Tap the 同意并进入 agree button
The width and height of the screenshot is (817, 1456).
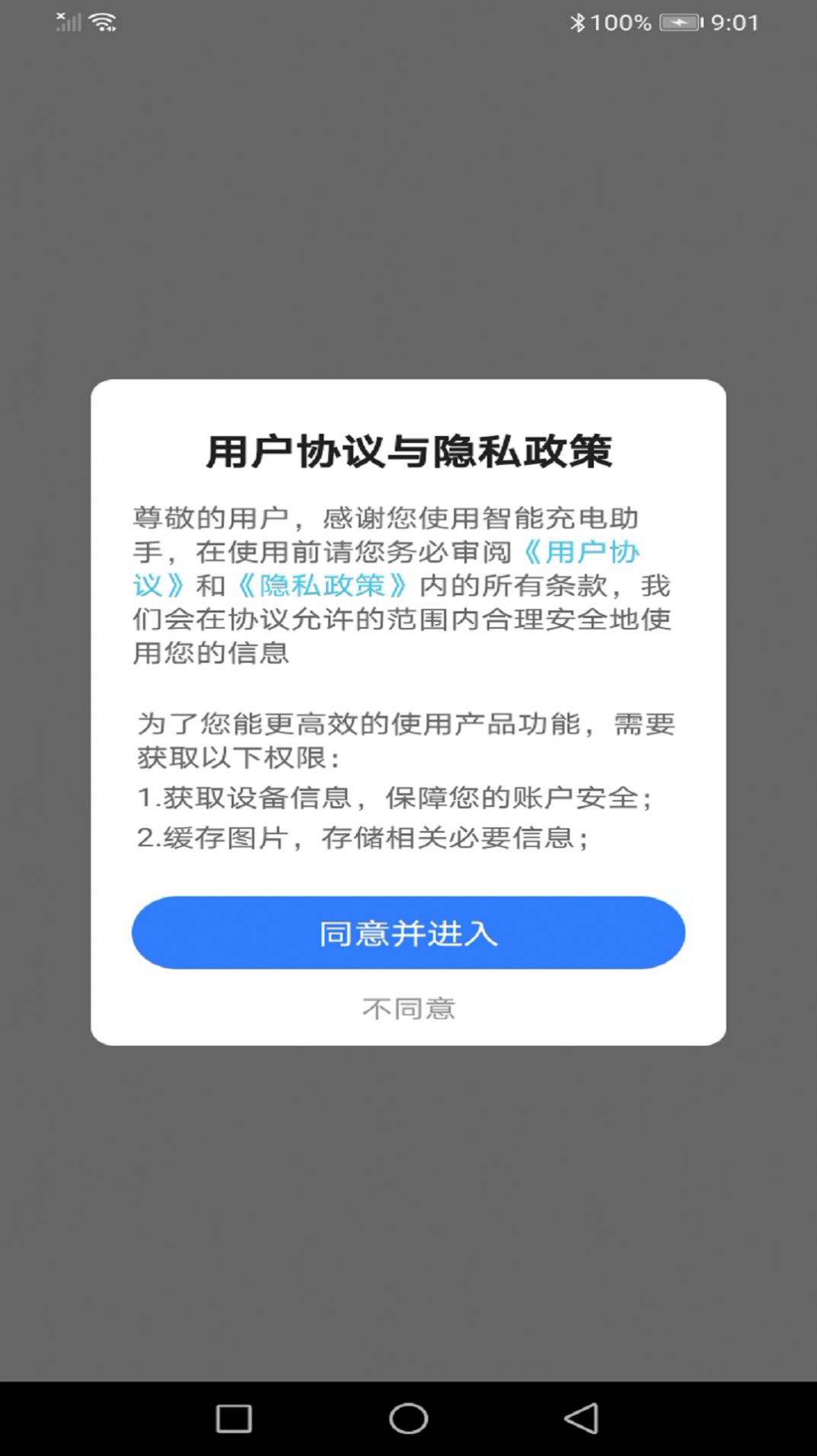click(408, 932)
